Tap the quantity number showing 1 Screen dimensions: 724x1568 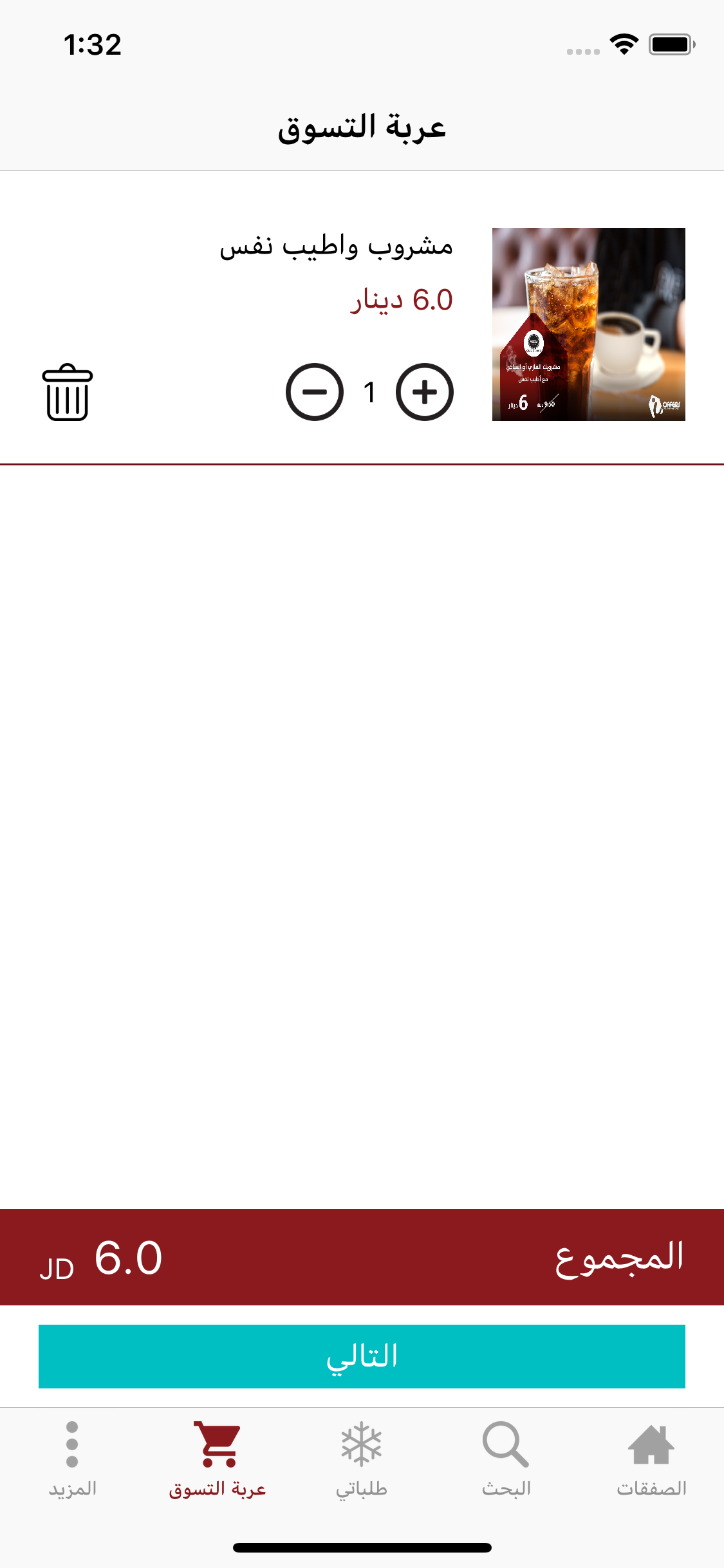coord(369,393)
